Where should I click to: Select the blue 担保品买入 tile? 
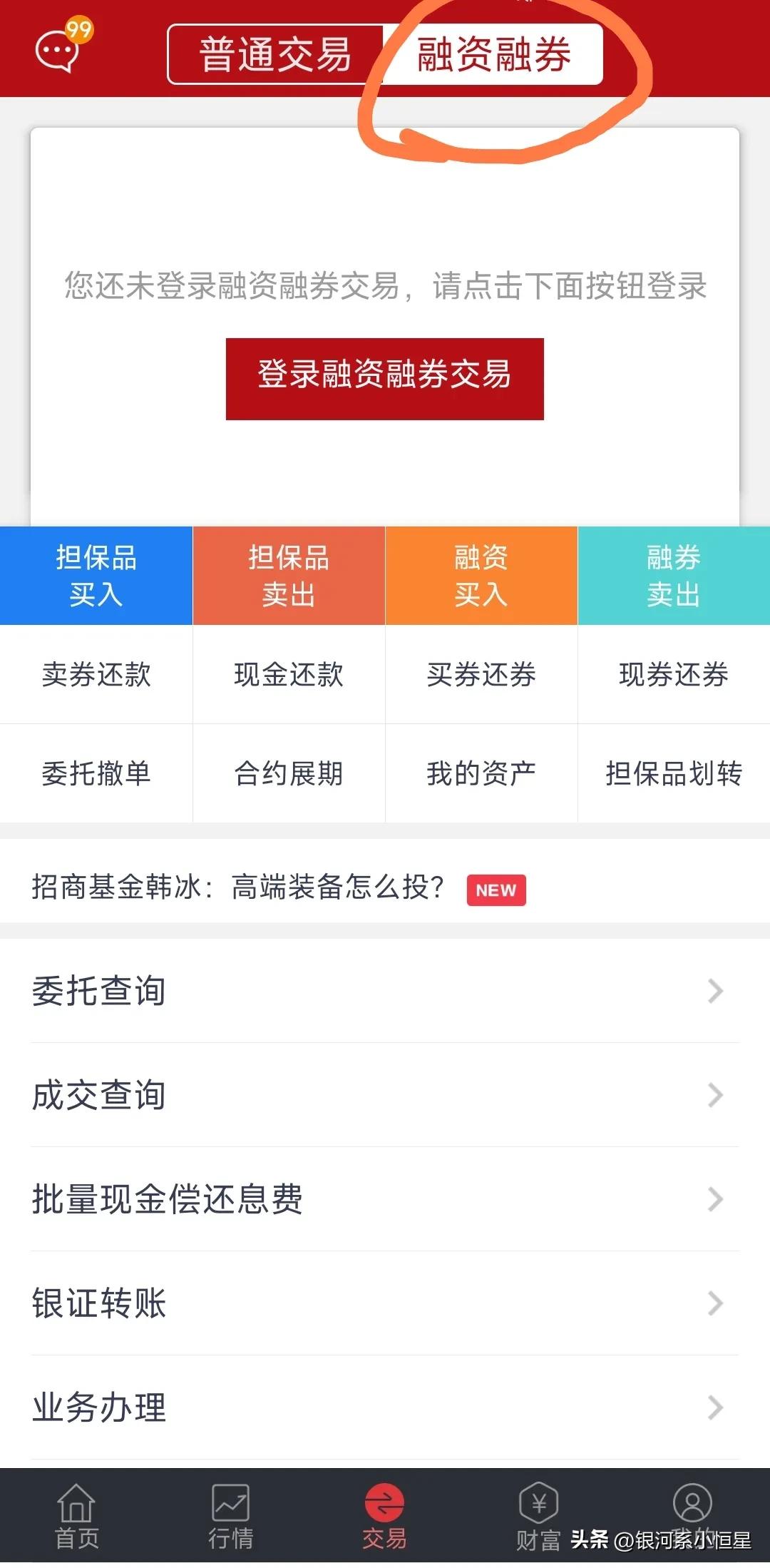[96, 575]
